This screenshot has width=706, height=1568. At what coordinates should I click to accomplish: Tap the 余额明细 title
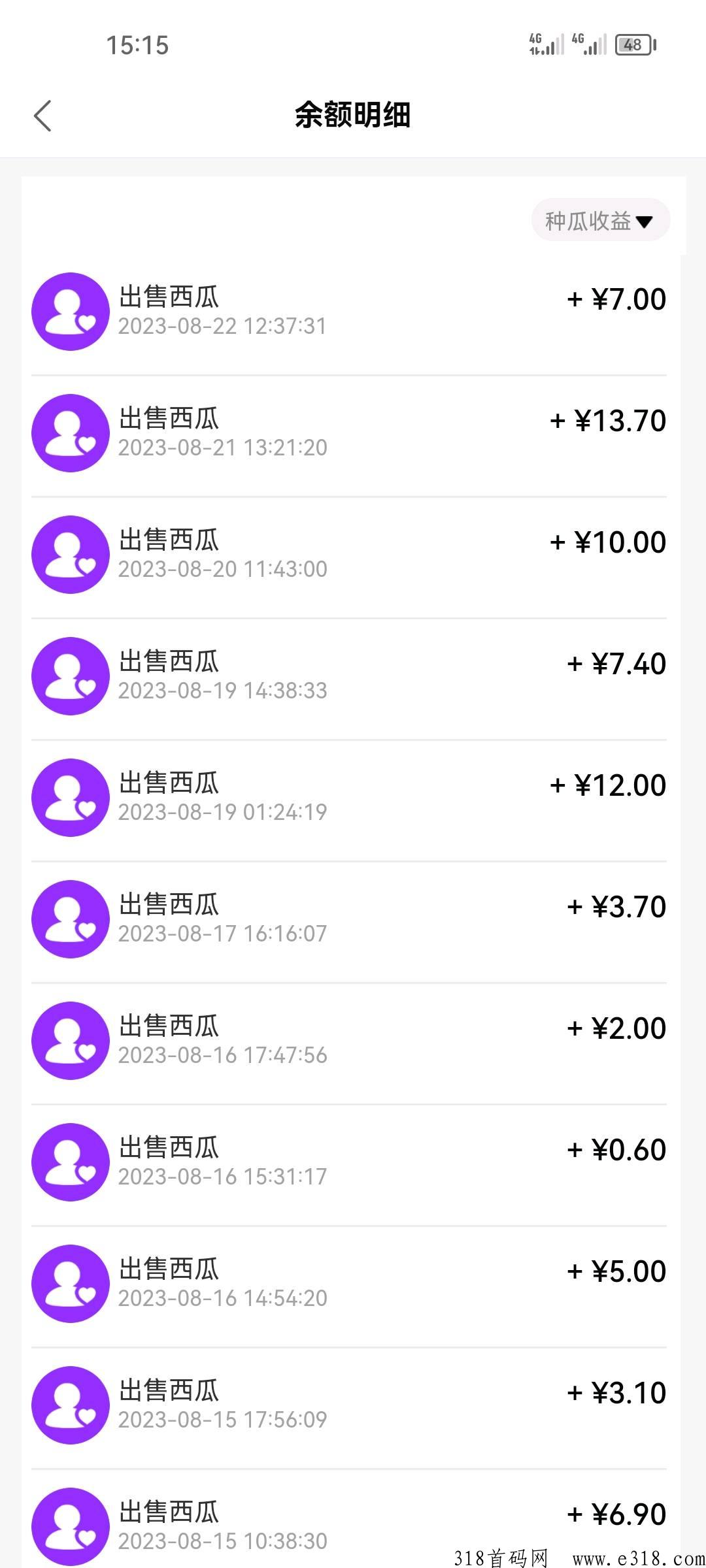[353, 114]
